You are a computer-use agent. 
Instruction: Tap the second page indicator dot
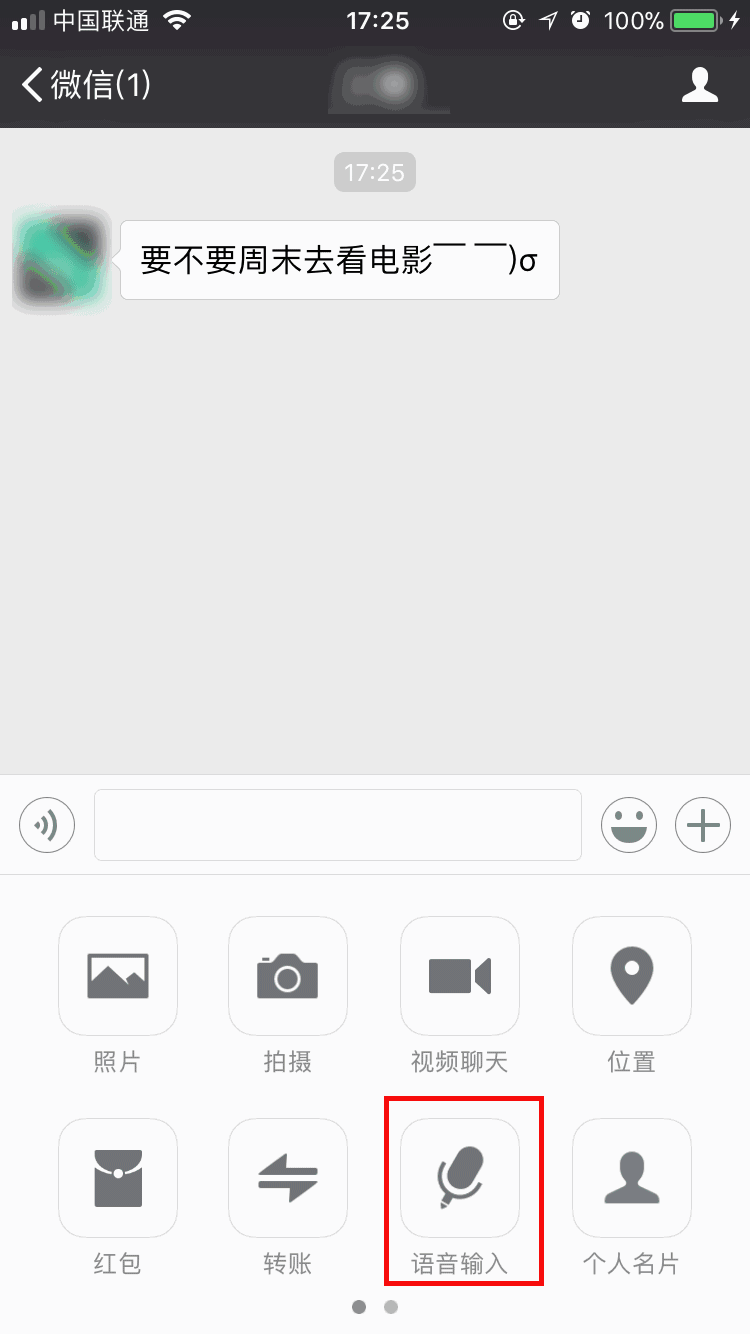point(391,1306)
